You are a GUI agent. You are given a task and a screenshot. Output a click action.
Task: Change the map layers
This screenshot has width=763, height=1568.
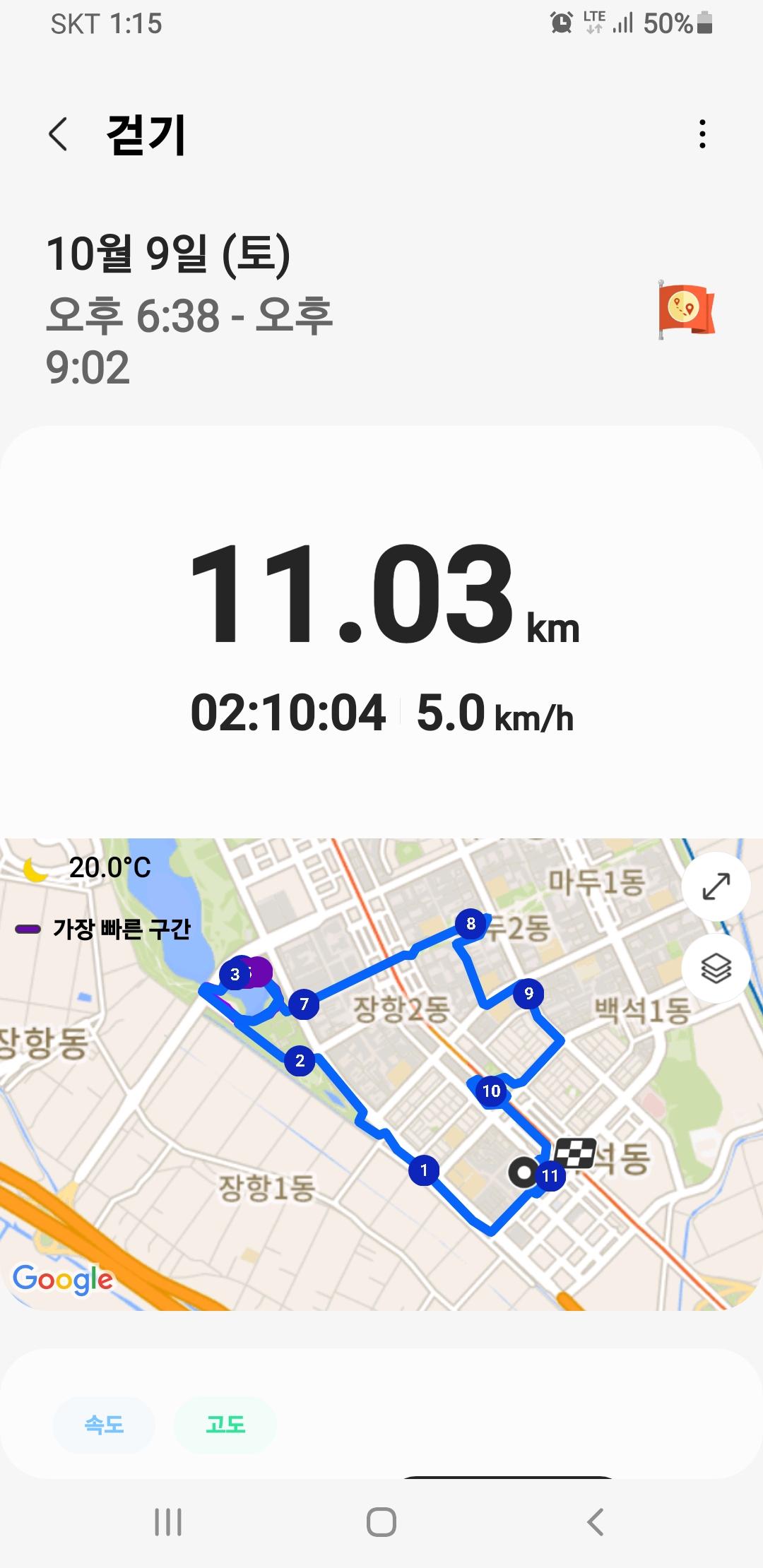(x=716, y=968)
